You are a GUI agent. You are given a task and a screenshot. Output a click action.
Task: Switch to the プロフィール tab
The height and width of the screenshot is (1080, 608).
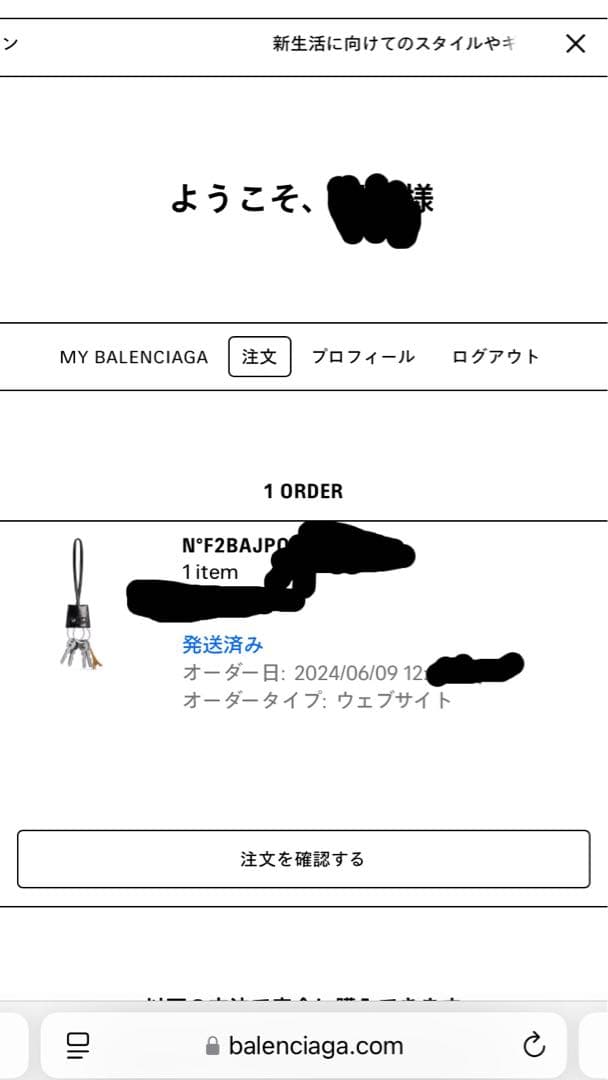click(363, 357)
